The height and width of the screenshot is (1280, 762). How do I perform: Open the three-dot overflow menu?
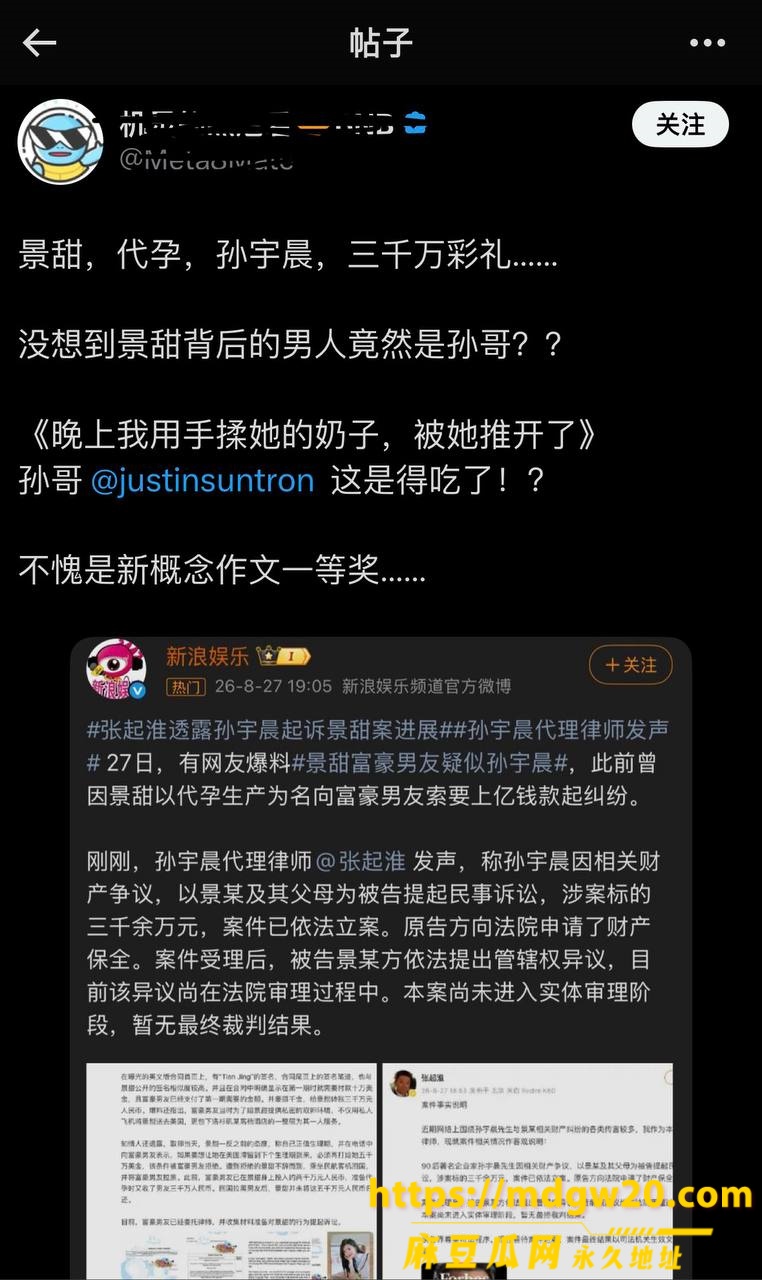click(x=707, y=43)
